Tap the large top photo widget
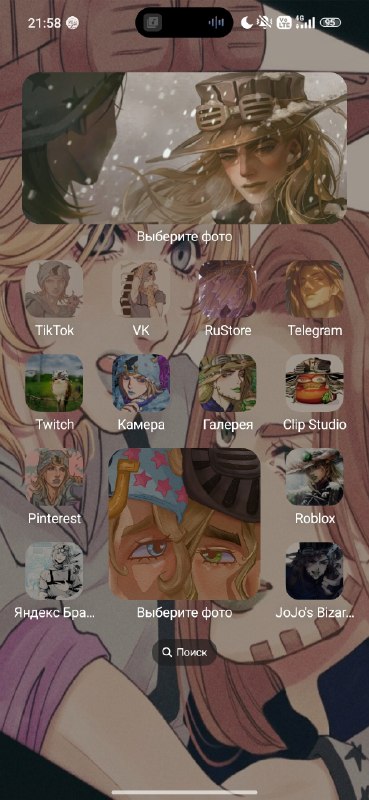Screen dimensions: 369x800 click(x=184, y=148)
